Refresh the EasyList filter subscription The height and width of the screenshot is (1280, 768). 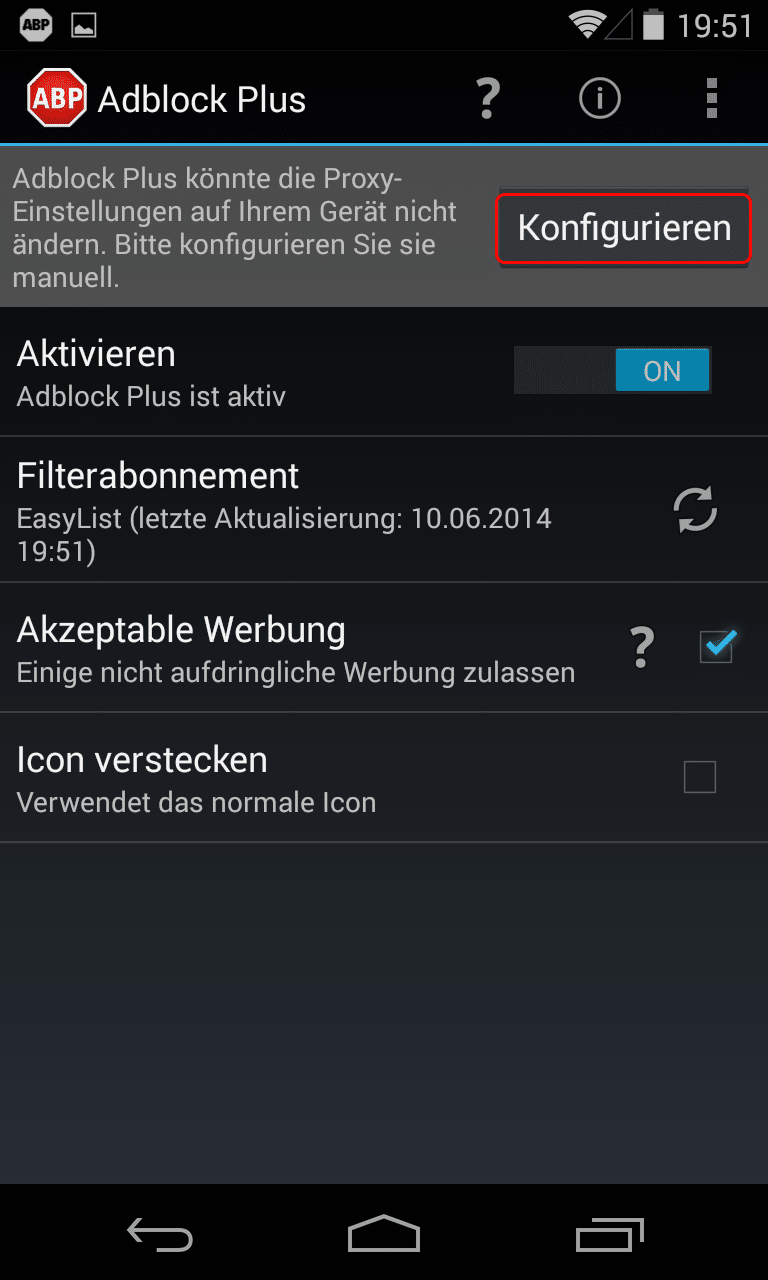pos(695,511)
